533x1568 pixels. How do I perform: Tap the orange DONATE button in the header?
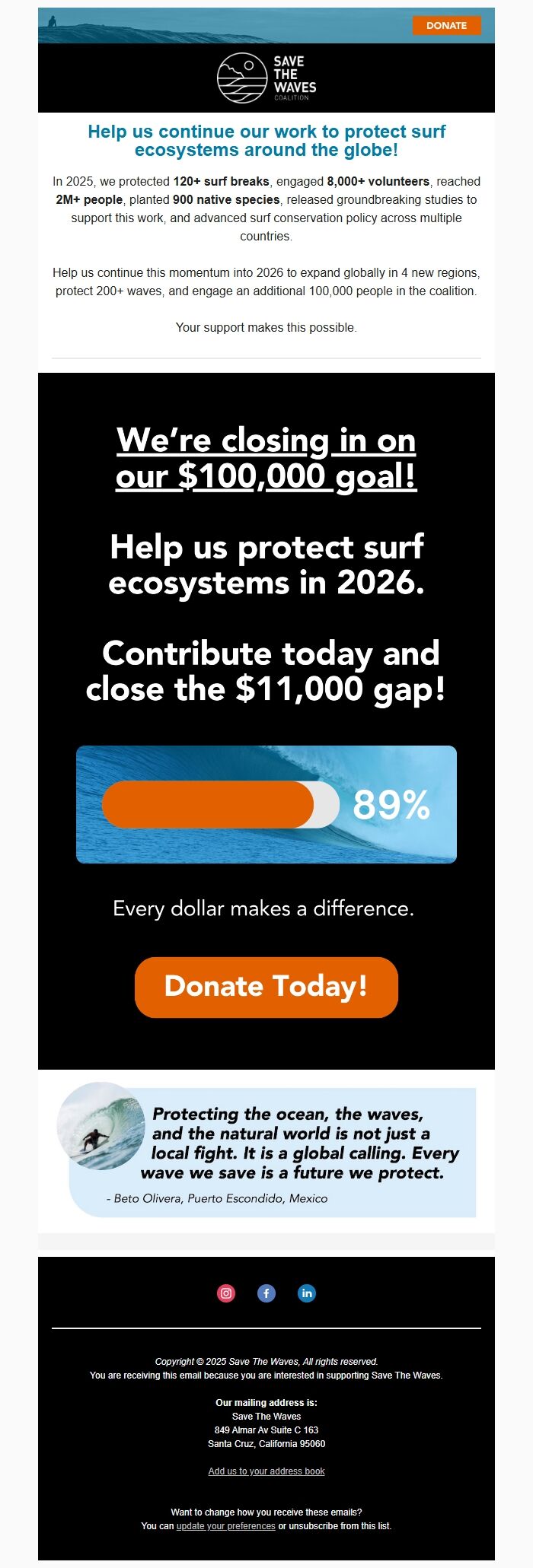(446, 25)
